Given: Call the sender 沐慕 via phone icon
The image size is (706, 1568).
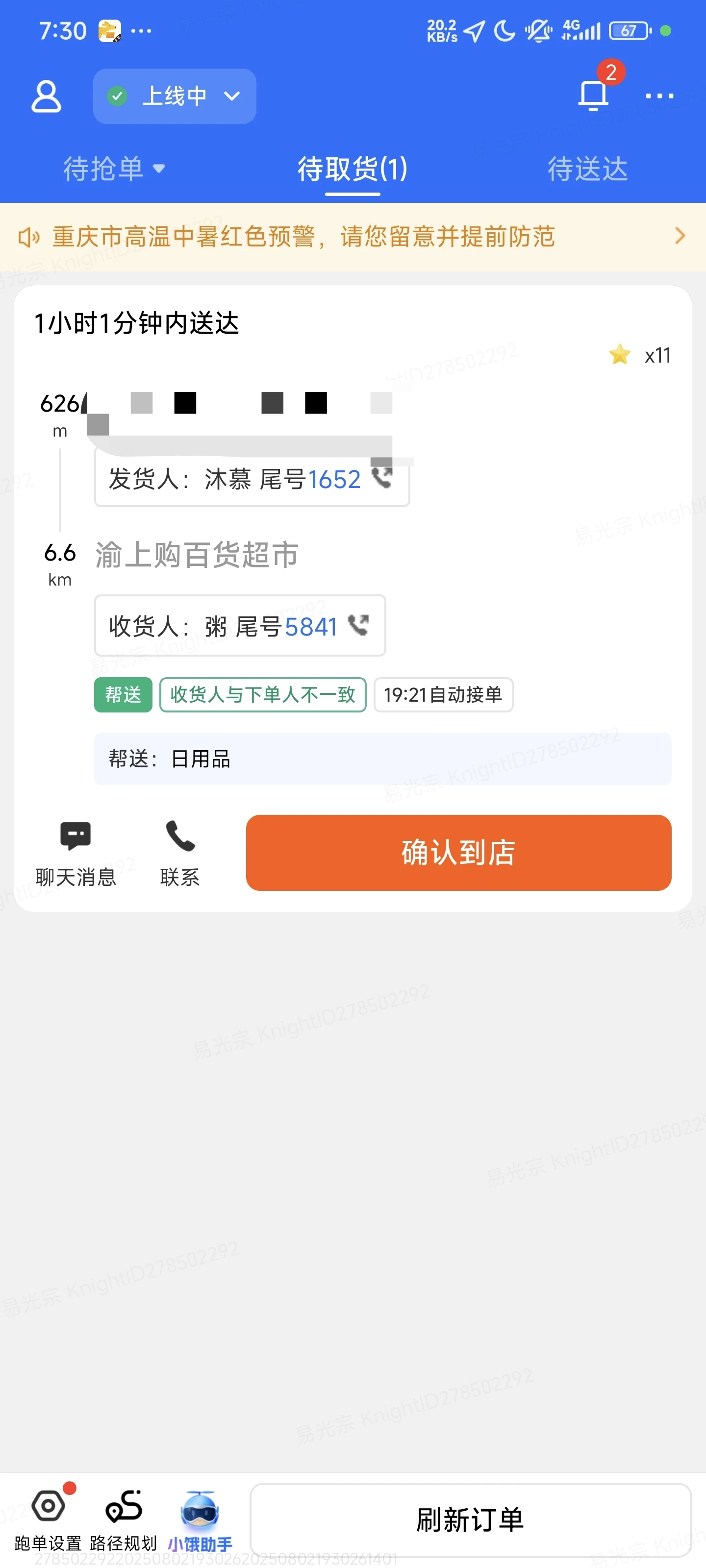Looking at the screenshot, I should coord(385,480).
